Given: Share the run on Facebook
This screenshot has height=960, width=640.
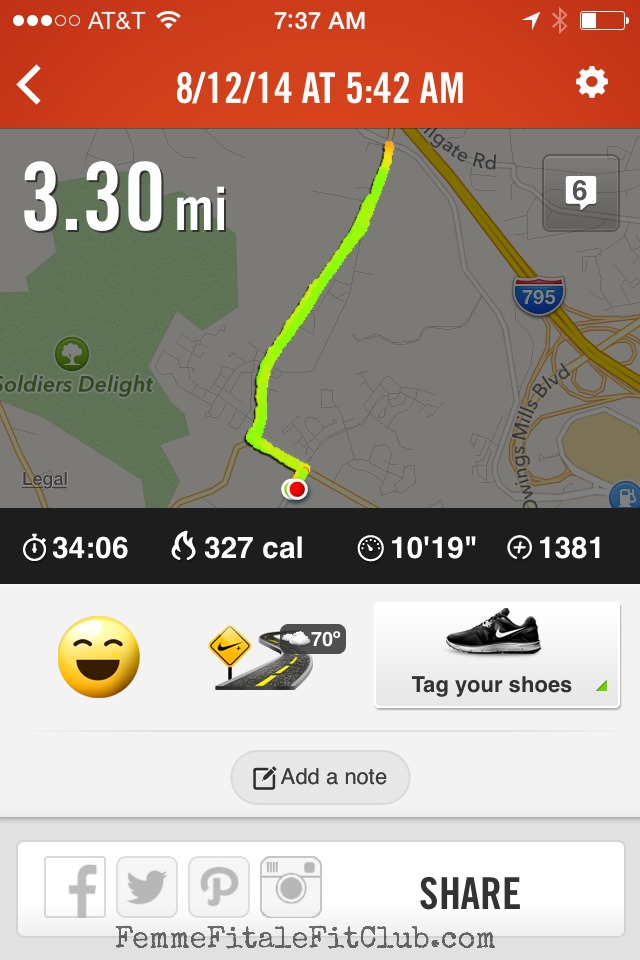Looking at the screenshot, I should 76,887.
